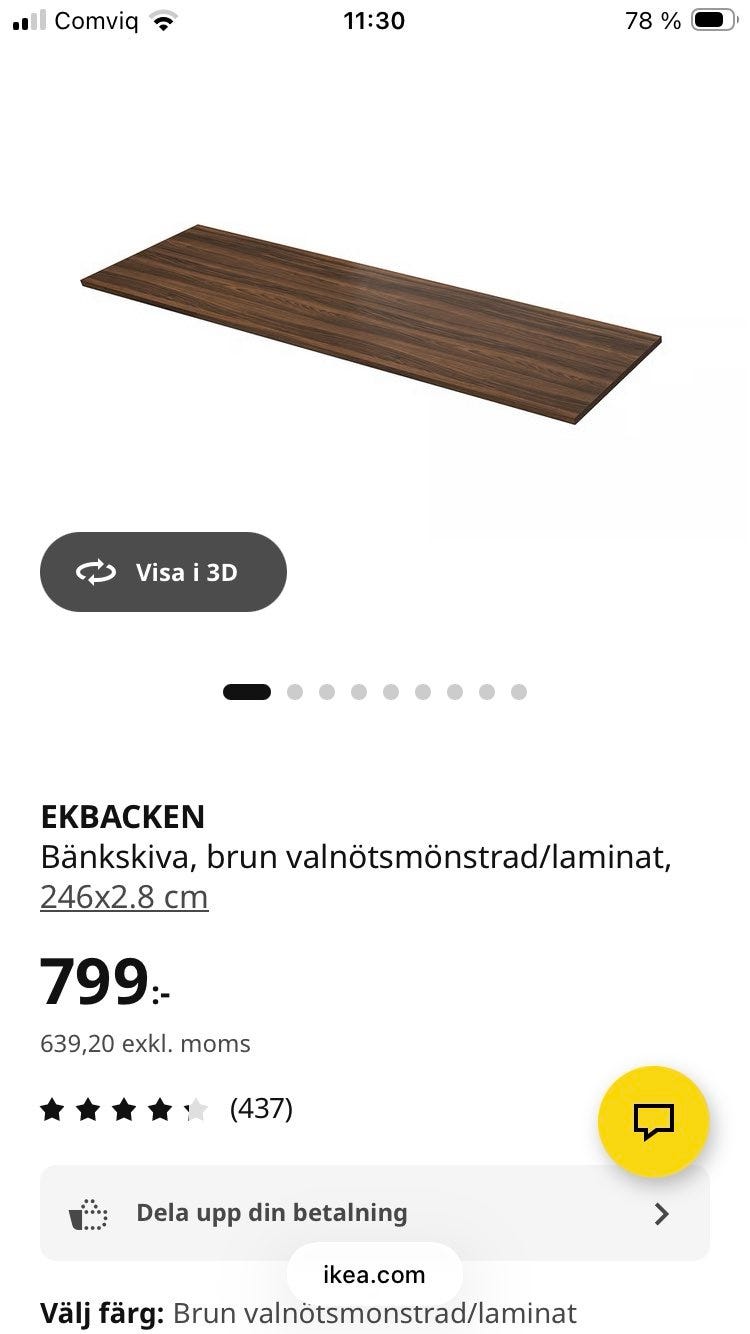Image resolution: width=750 pixels, height=1334 pixels.
Task: Click the 3D rotation icon inside Visa i 3D
Action: pos(94,572)
